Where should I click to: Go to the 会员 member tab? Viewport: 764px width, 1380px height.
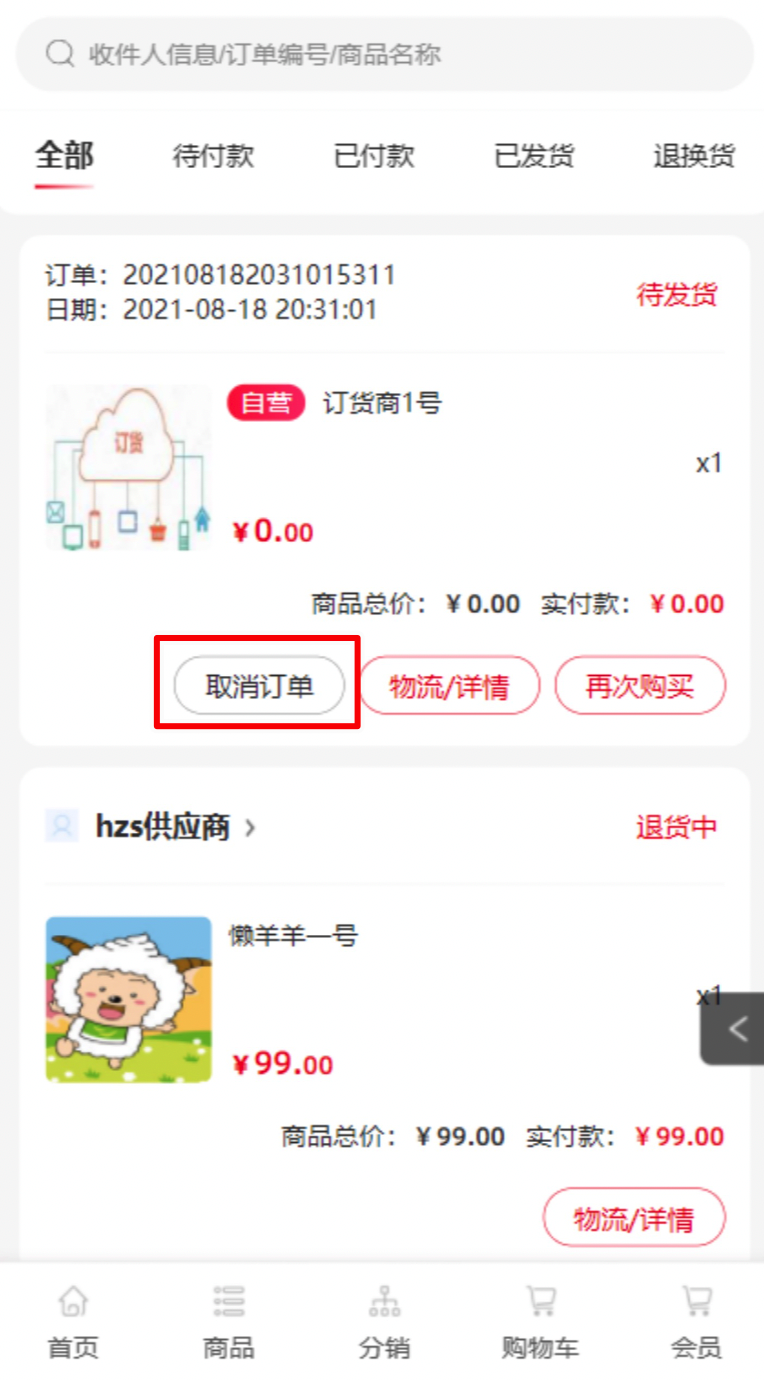(x=696, y=1320)
